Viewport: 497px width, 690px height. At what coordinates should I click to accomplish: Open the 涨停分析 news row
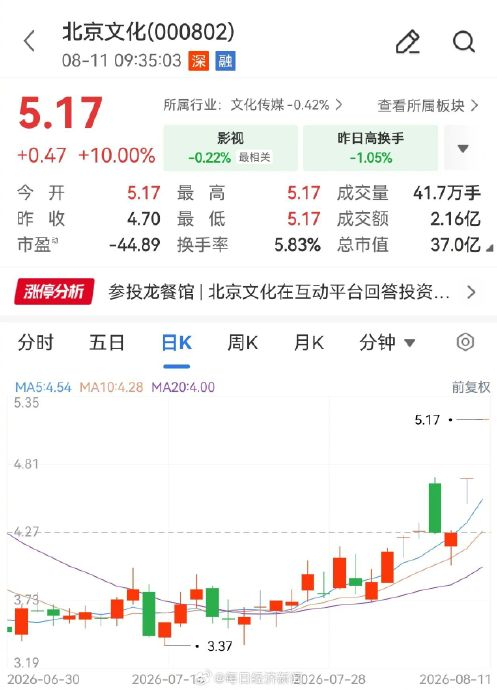click(x=248, y=292)
